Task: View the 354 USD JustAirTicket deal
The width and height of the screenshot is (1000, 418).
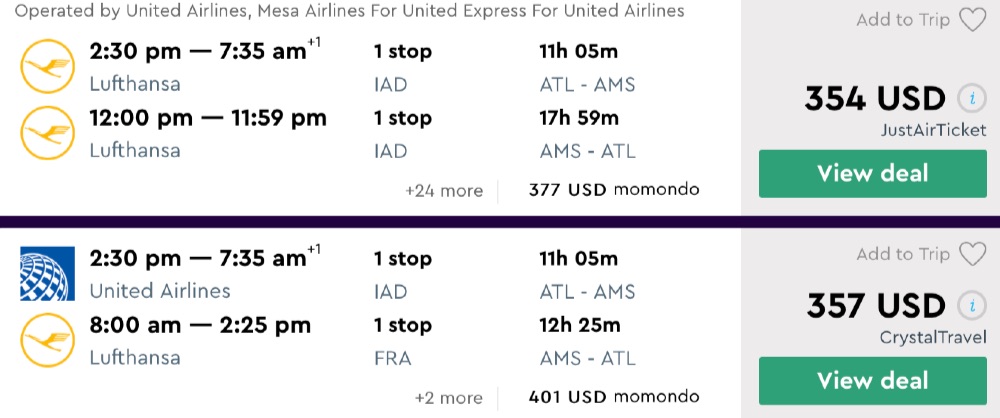Action: [x=872, y=174]
